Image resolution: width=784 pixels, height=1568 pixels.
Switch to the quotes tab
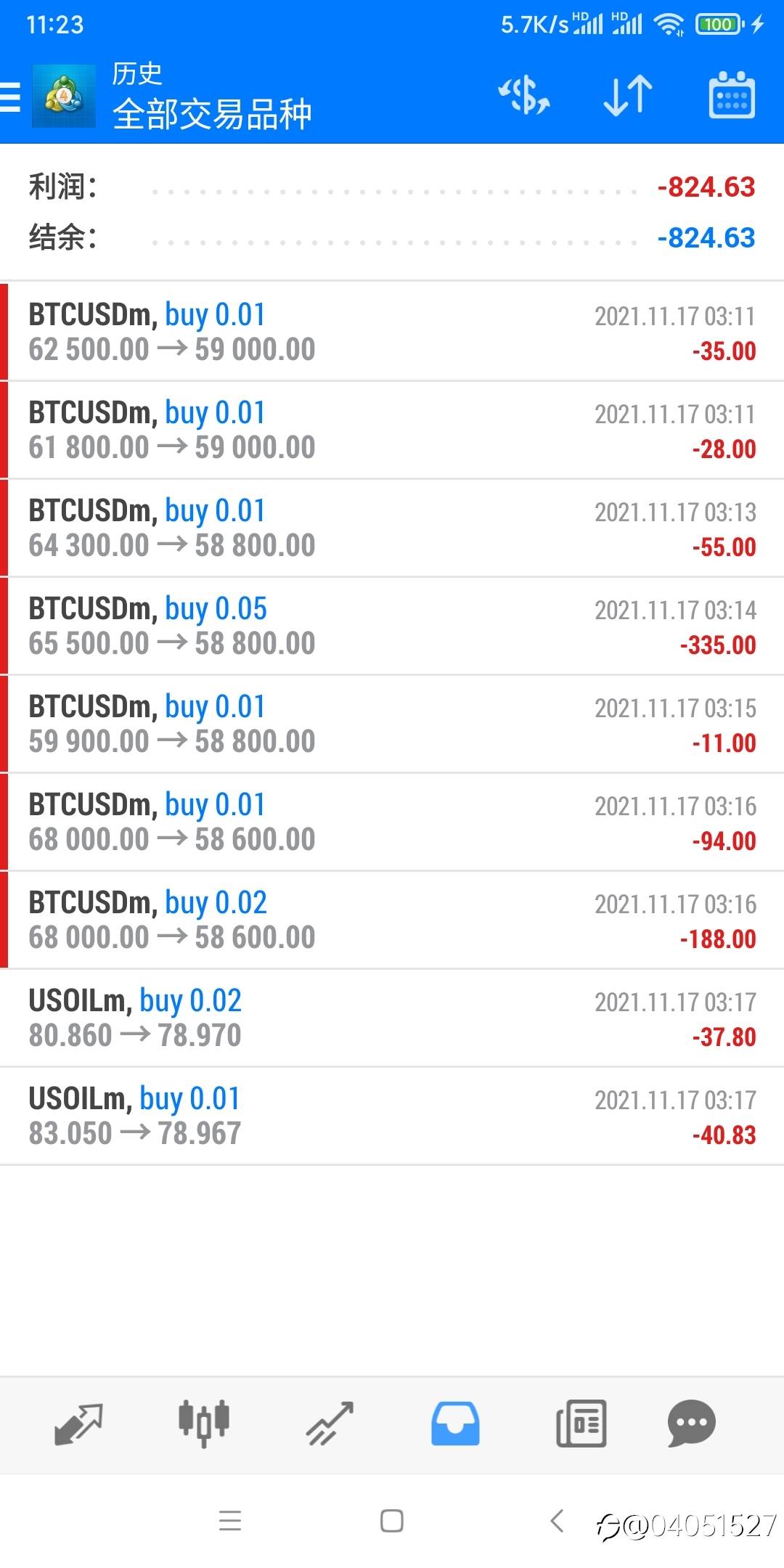(x=78, y=1424)
